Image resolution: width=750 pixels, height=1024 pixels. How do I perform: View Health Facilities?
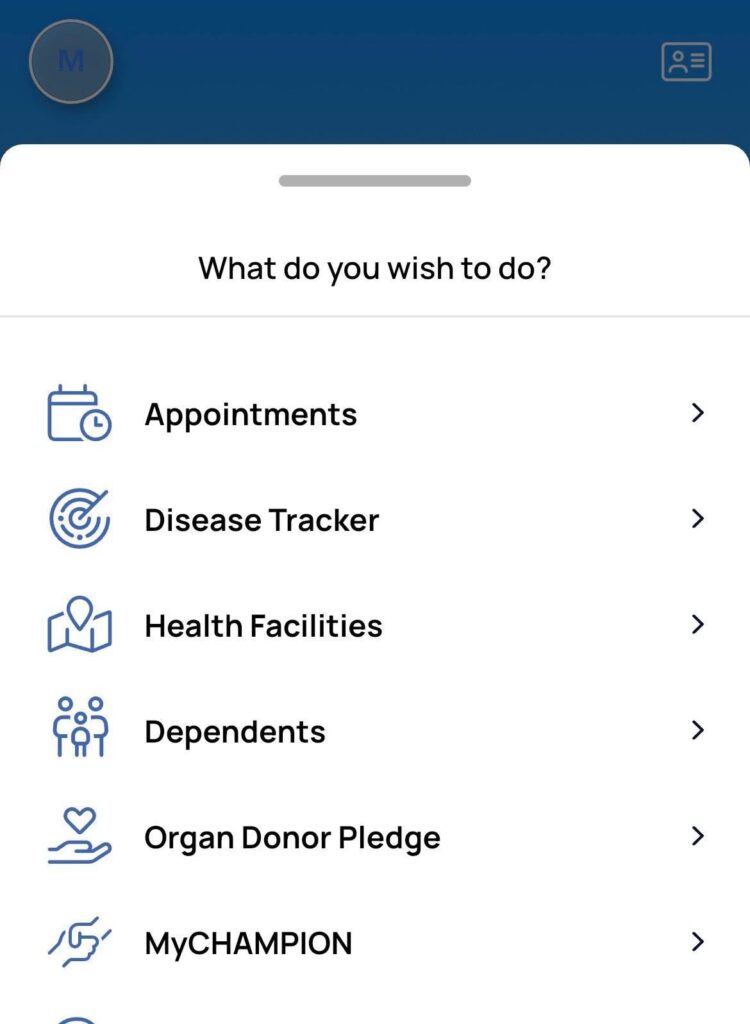pyautogui.click(x=375, y=626)
